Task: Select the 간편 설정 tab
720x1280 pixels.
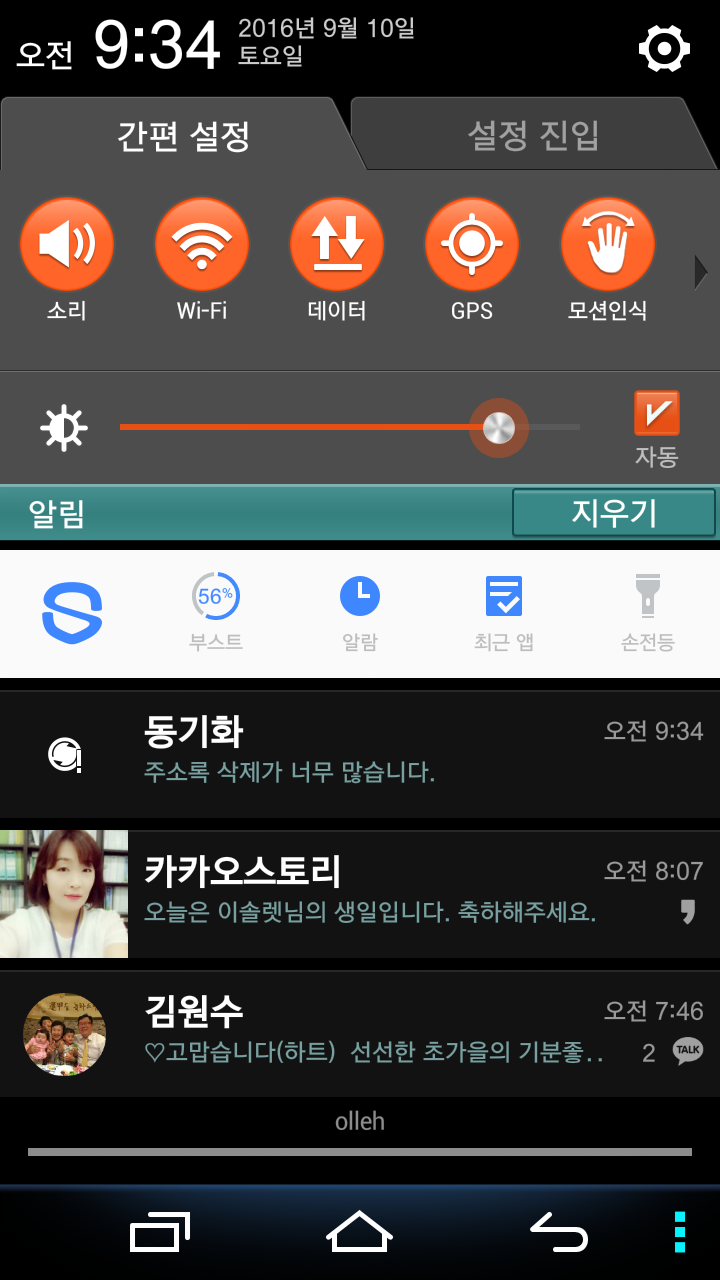Action: 184,134
